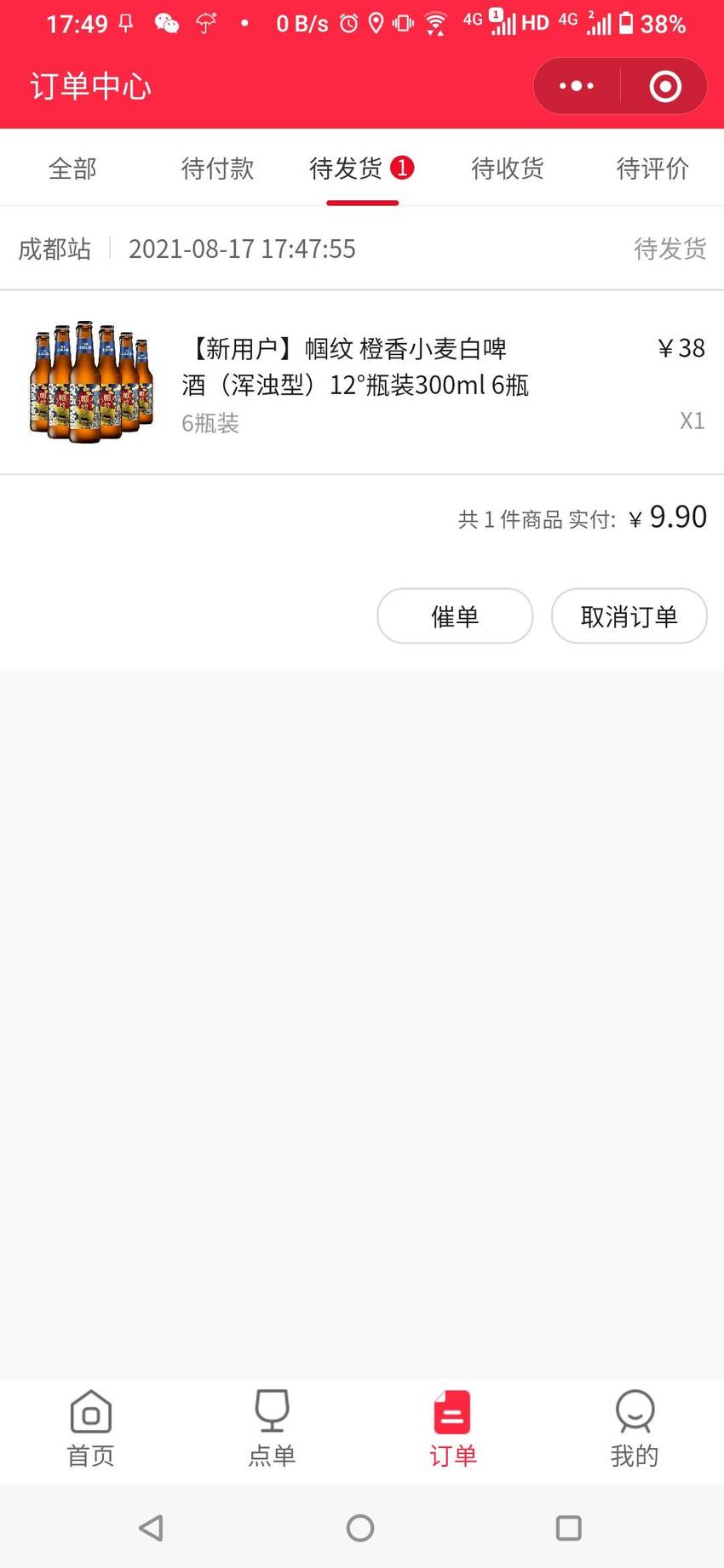This screenshot has height=1568, width=724.
Task: Open the mini program more-options menu
Action: point(577,86)
